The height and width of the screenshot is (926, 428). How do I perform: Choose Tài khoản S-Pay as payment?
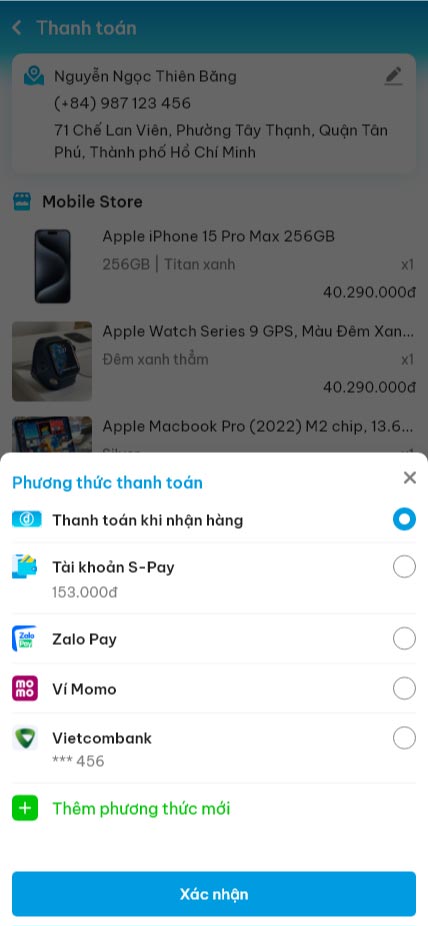tap(214, 578)
